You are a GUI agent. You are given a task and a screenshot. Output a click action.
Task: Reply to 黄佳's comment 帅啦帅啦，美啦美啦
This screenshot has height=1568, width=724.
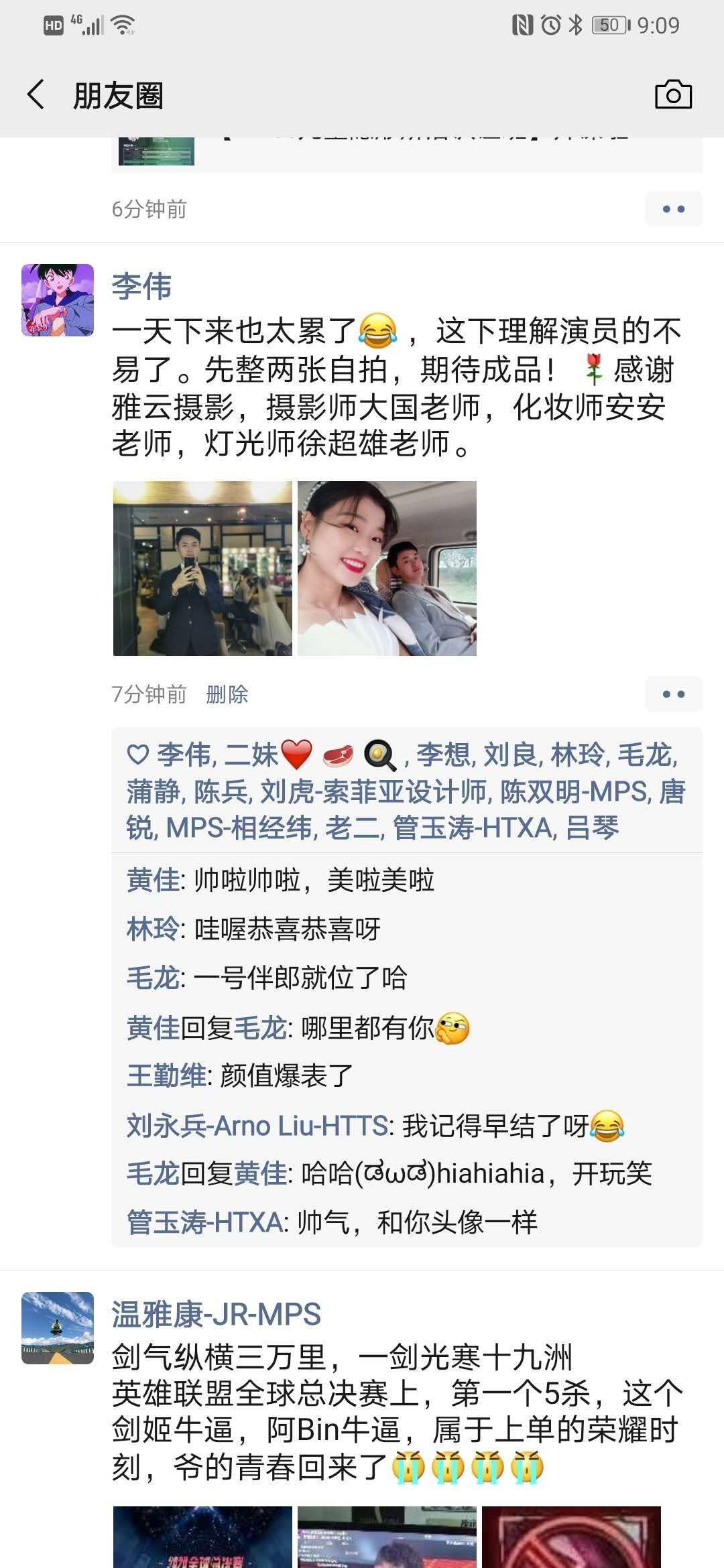coord(314,880)
